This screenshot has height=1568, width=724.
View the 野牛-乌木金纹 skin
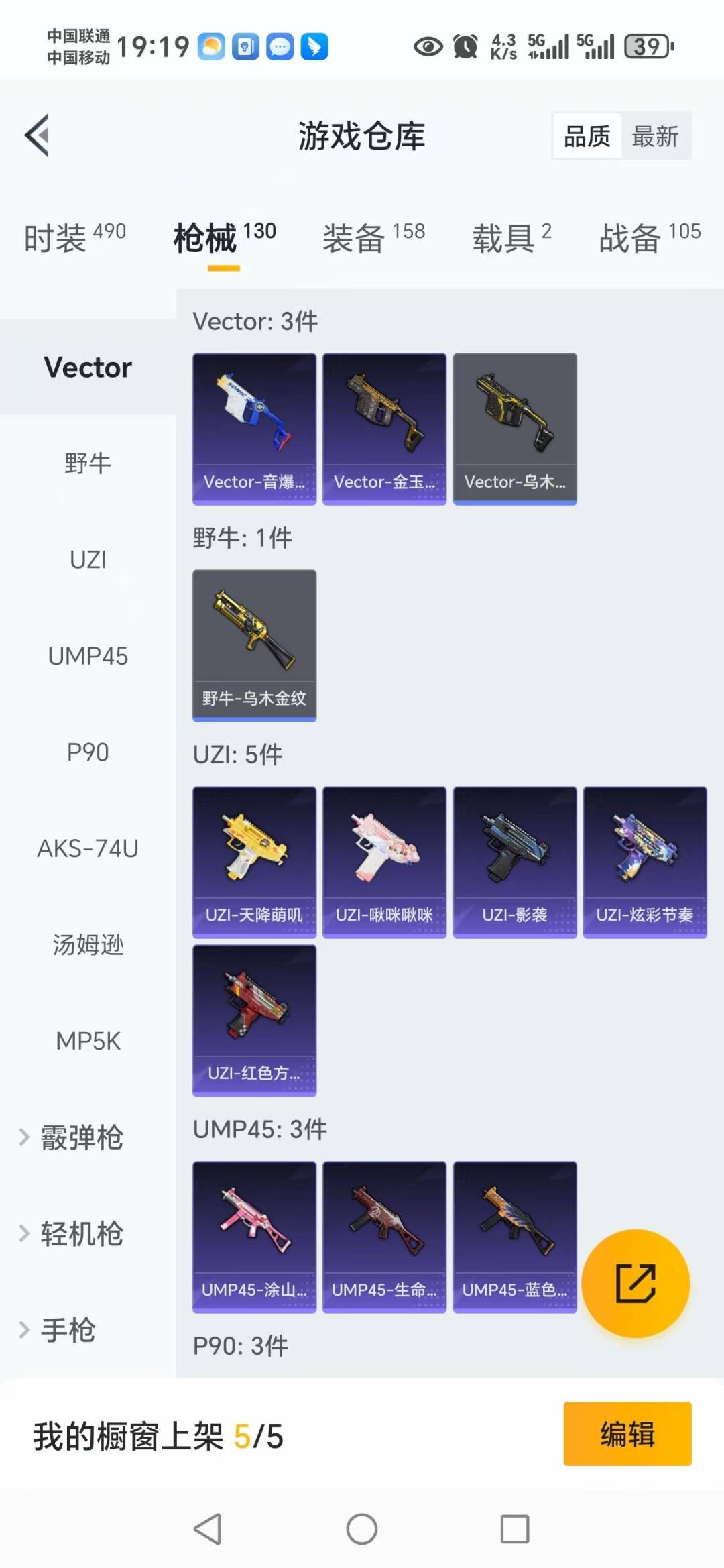[x=254, y=645]
